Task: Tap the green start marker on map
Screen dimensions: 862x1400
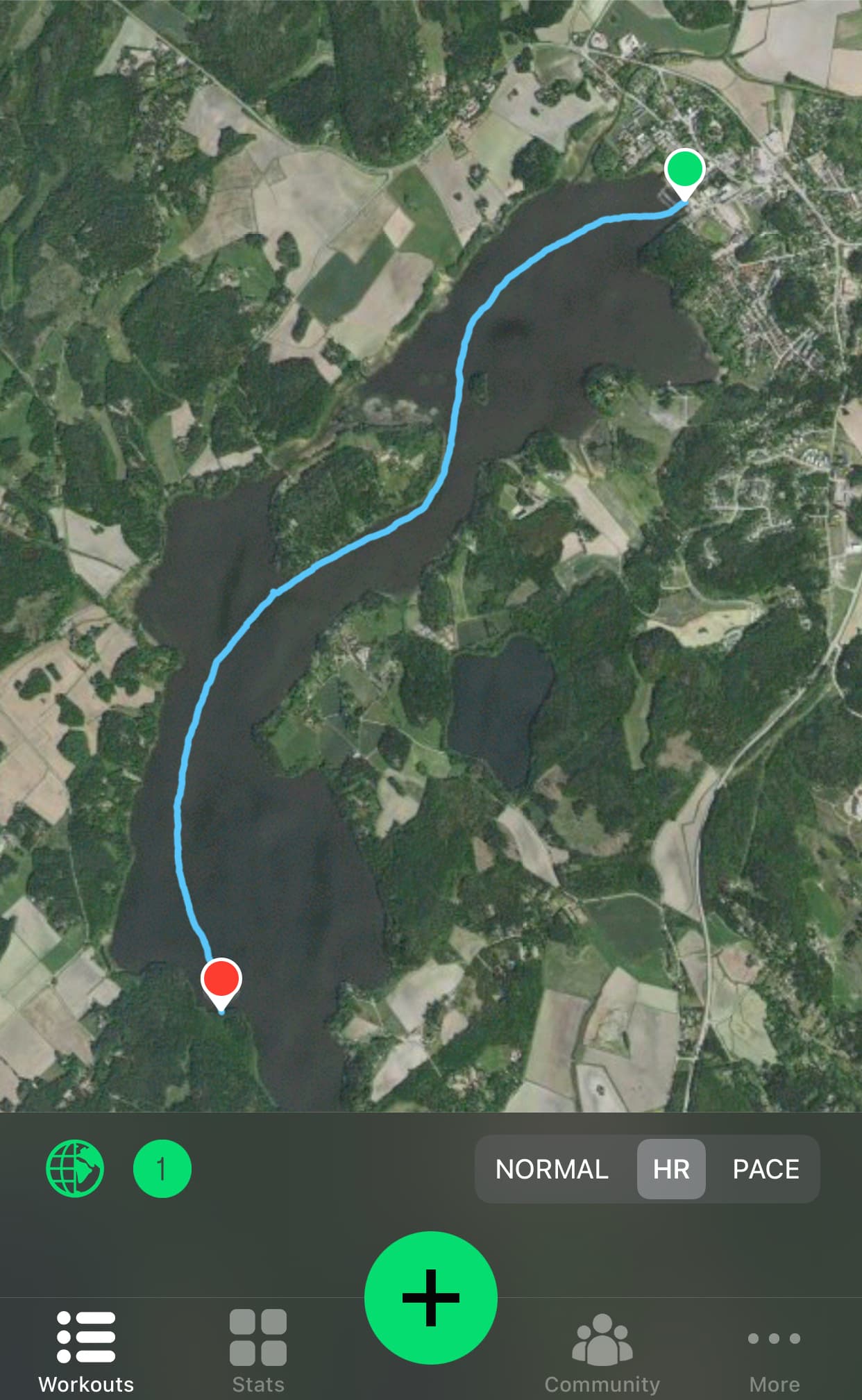Action: coord(684,170)
